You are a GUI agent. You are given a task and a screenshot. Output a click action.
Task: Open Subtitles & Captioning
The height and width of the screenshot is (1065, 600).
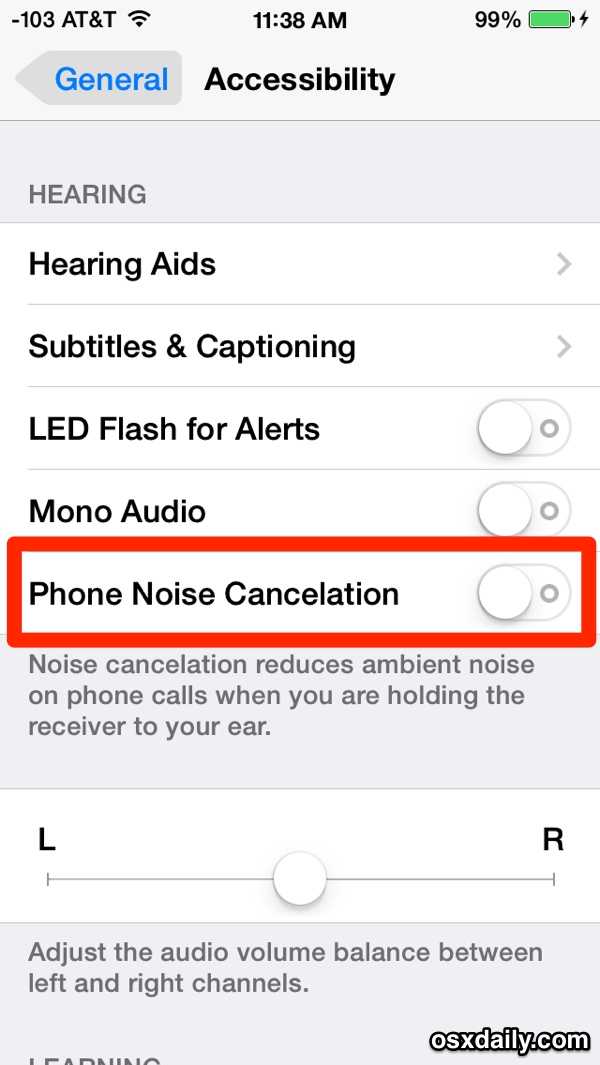point(300,347)
